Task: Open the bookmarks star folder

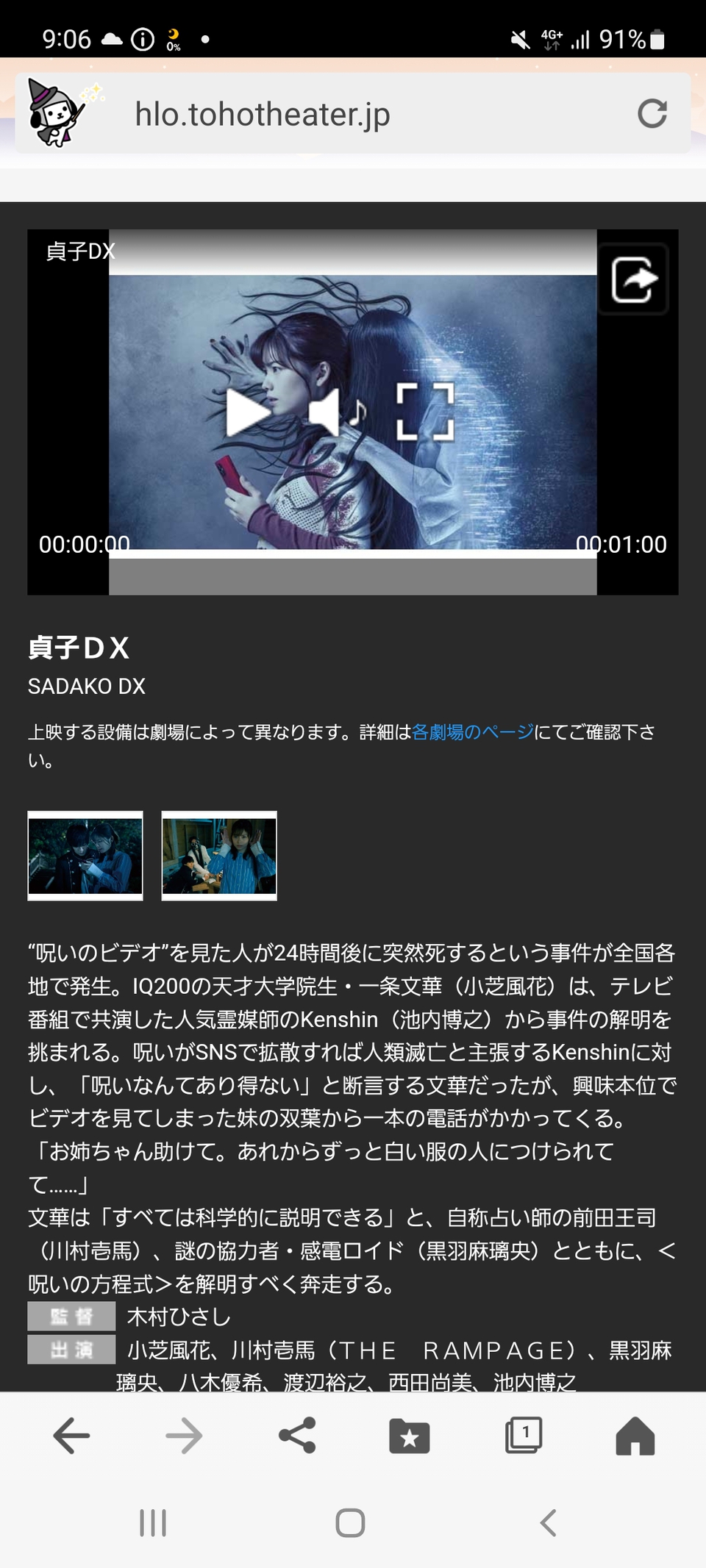Action: [x=410, y=1436]
